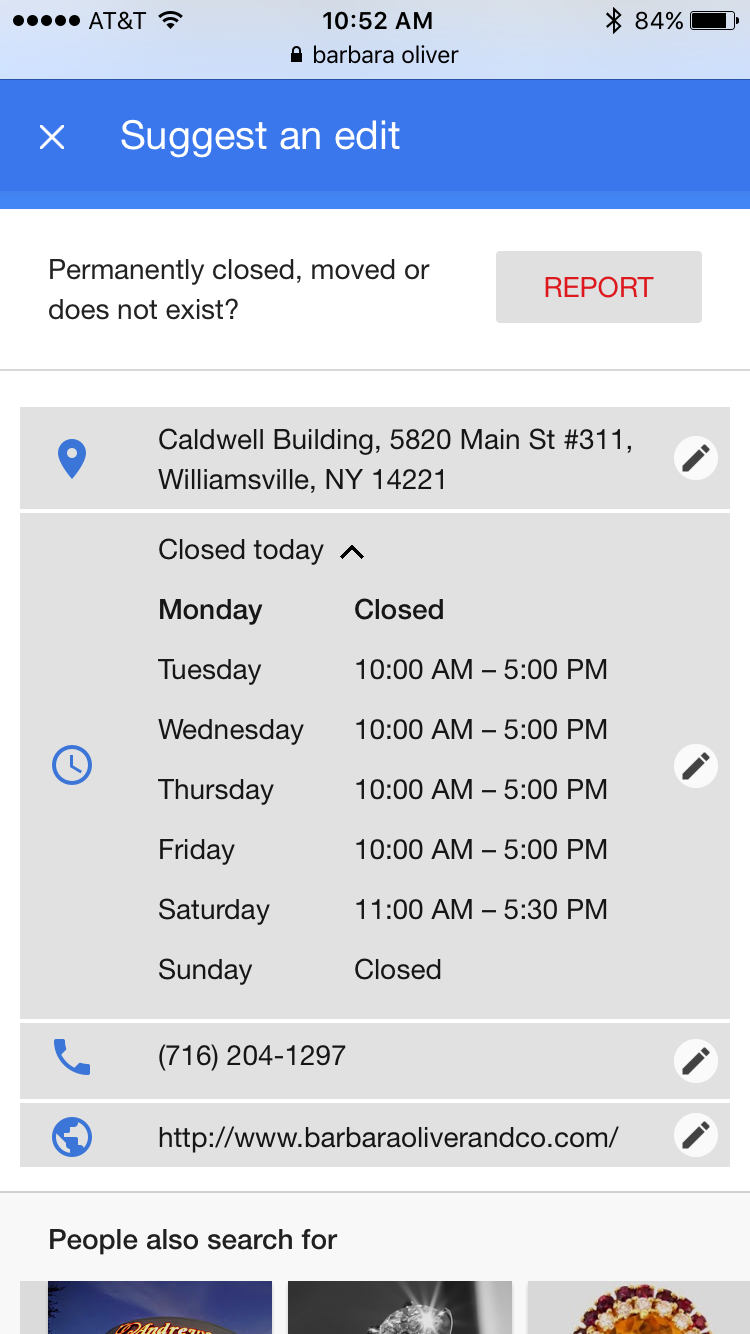Collapse the Closed today hours list
The height and width of the screenshot is (1334, 750).
pyautogui.click(x=352, y=551)
